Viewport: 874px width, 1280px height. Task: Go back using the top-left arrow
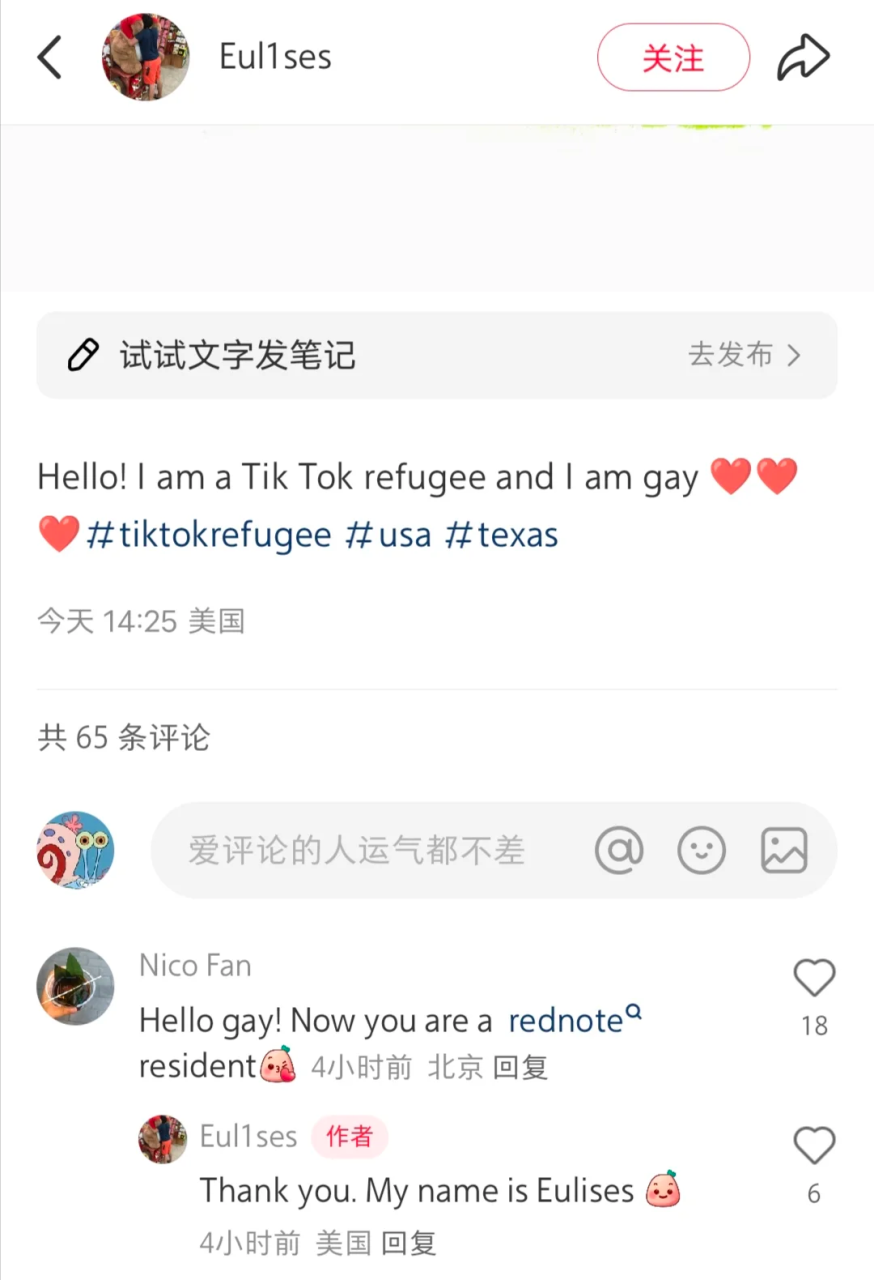(50, 57)
